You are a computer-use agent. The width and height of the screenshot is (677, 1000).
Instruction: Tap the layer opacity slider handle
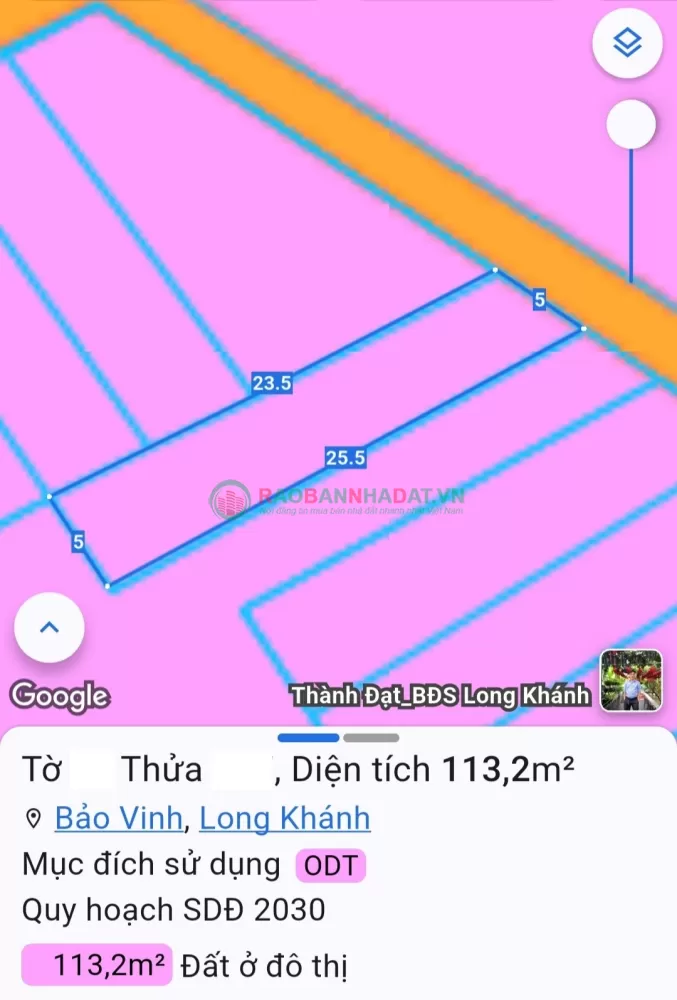coord(631,125)
